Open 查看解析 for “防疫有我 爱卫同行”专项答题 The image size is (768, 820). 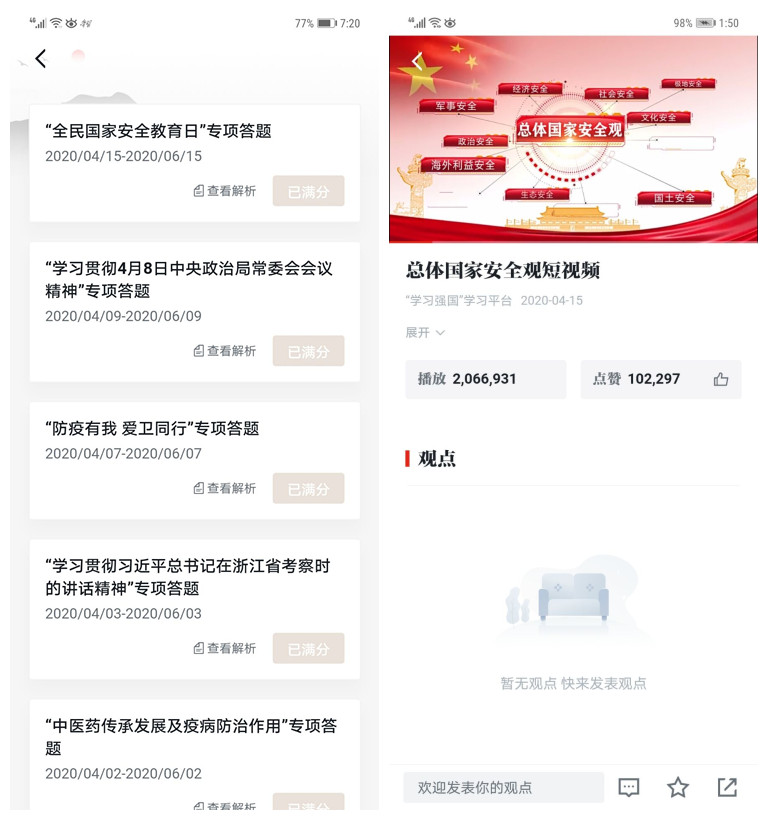(x=225, y=488)
